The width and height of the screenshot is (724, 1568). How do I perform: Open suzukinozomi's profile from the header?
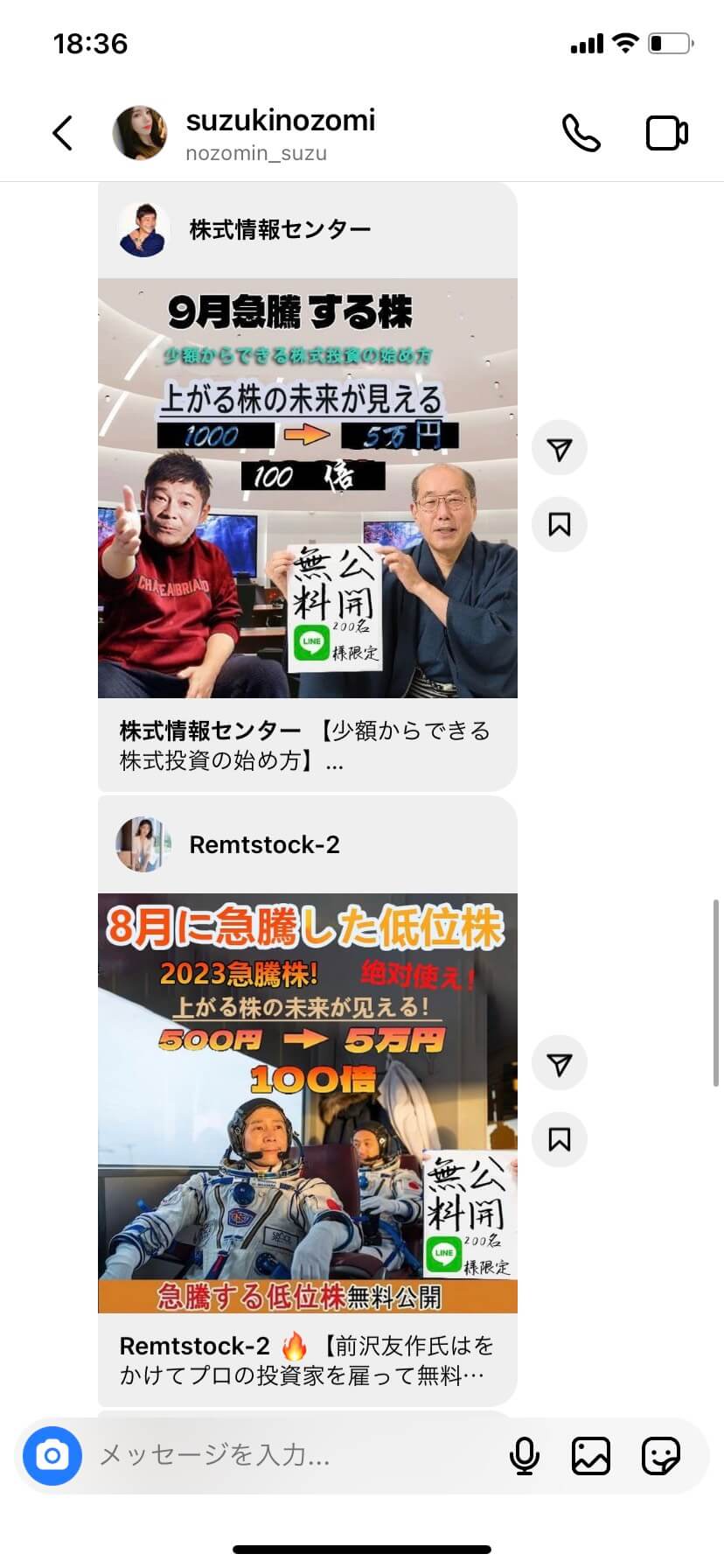(280, 133)
